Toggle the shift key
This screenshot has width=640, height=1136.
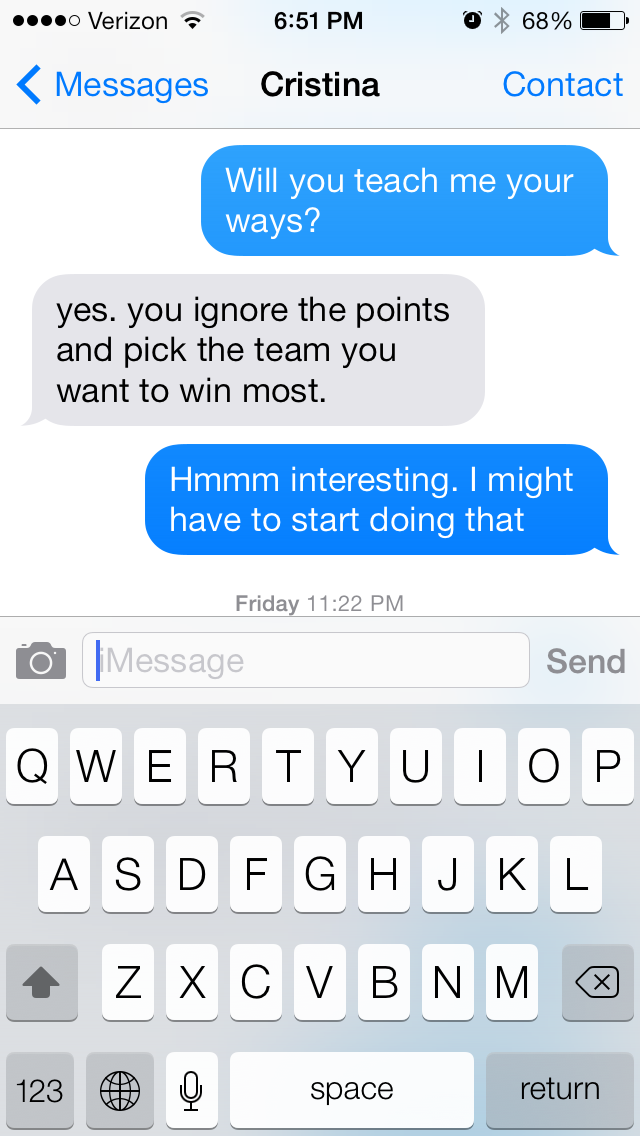coord(42,983)
